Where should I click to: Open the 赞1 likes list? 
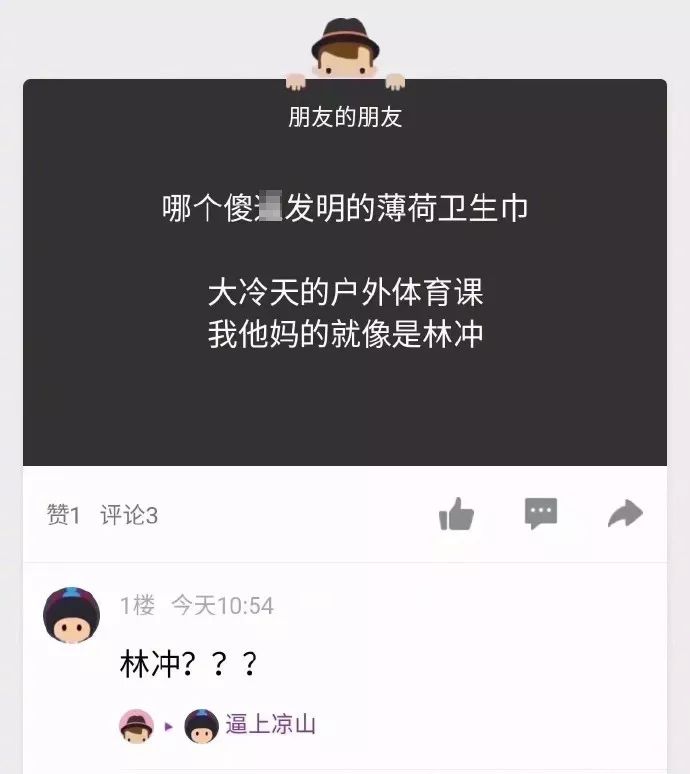point(63,516)
